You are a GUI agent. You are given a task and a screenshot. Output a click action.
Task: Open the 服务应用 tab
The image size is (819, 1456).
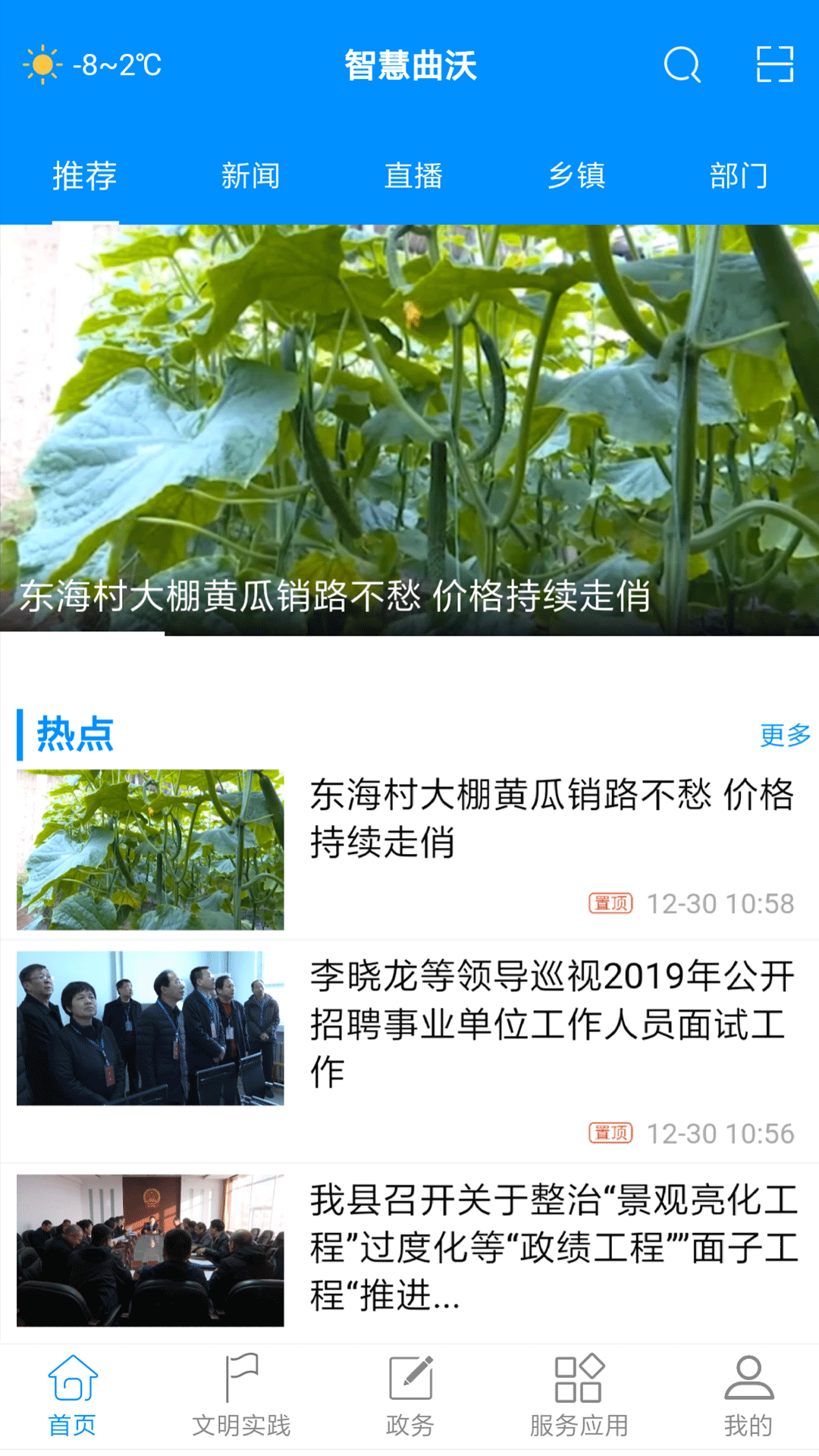pyautogui.click(x=579, y=1395)
